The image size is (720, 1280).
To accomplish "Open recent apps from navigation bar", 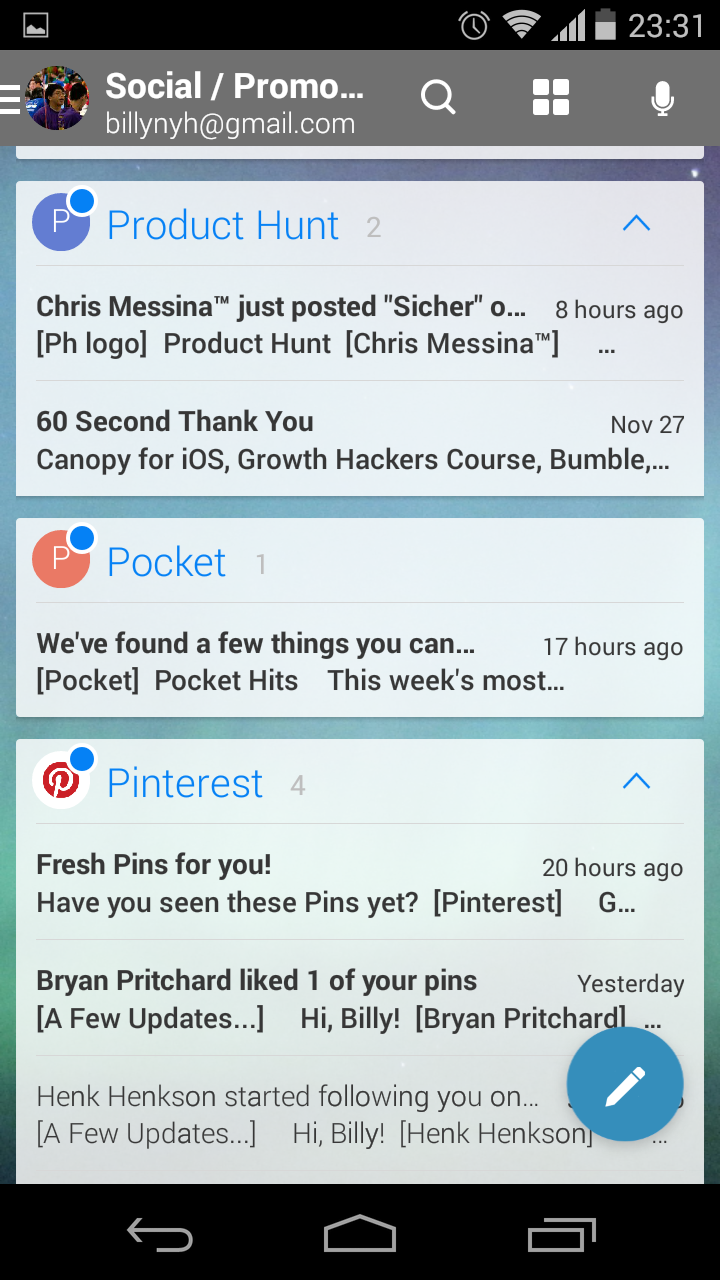I will [x=561, y=1234].
